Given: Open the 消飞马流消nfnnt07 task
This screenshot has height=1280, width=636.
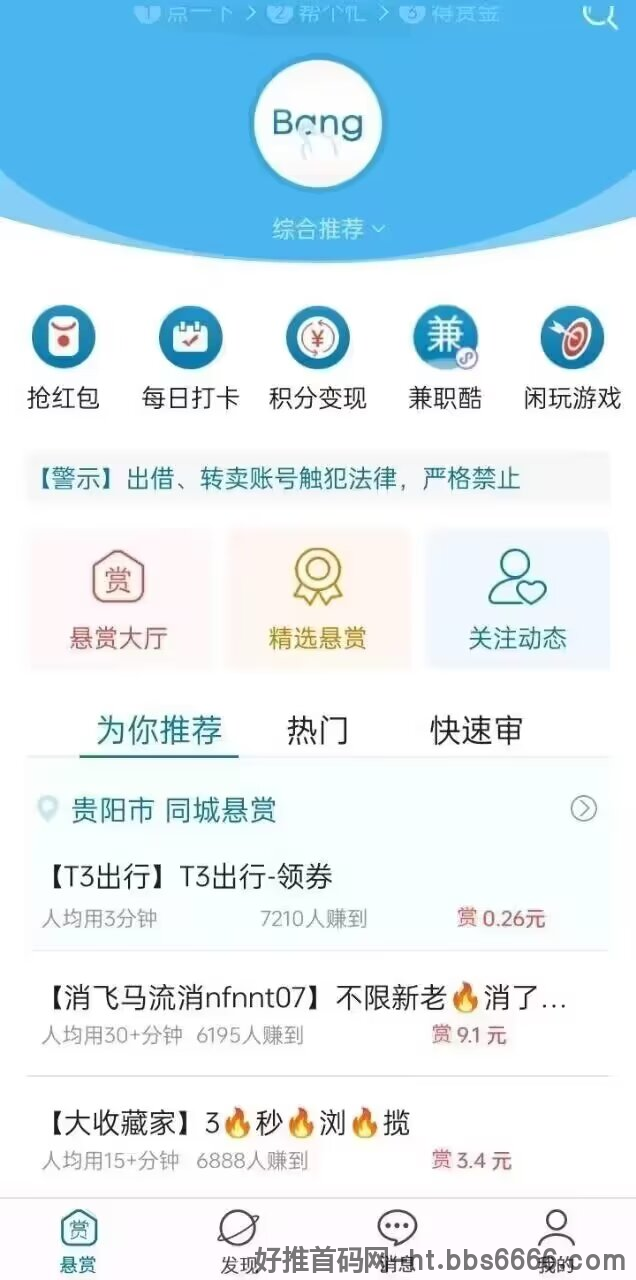Looking at the screenshot, I should (x=317, y=1014).
